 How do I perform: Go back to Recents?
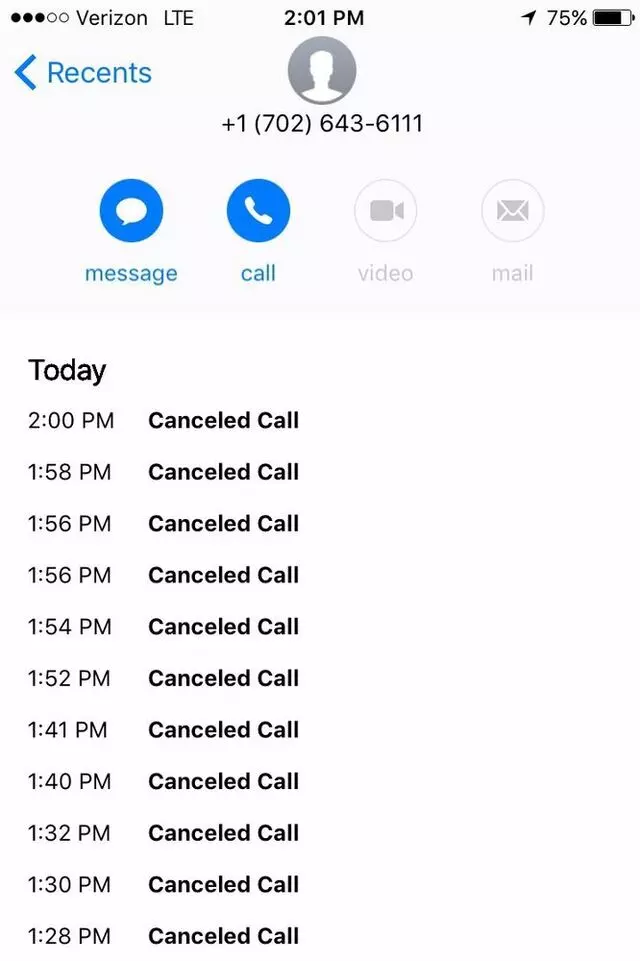(x=82, y=73)
